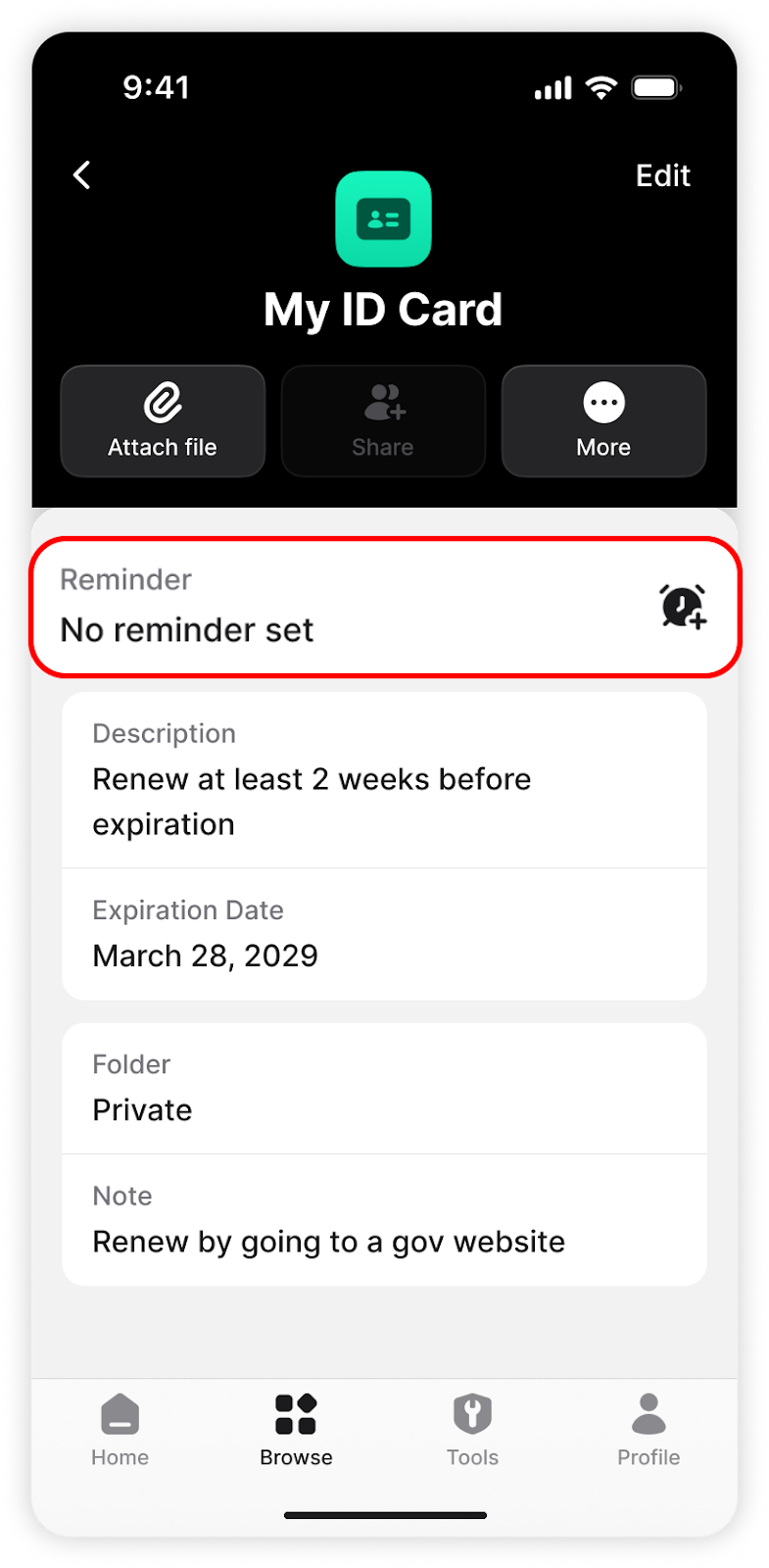Open the More options button
This screenshot has height=1568, width=769.
tap(603, 421)
